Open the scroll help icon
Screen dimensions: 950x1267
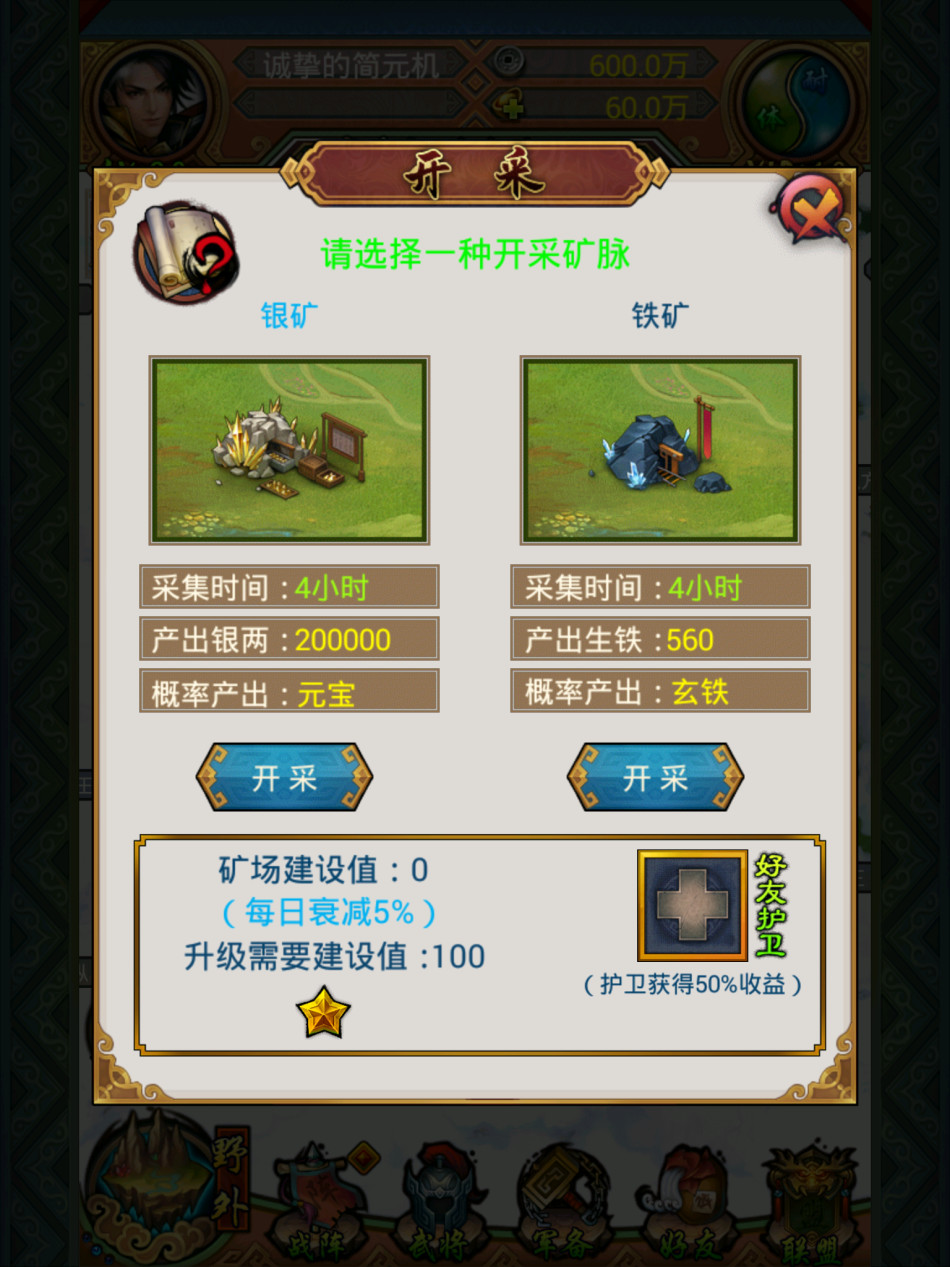186,252
